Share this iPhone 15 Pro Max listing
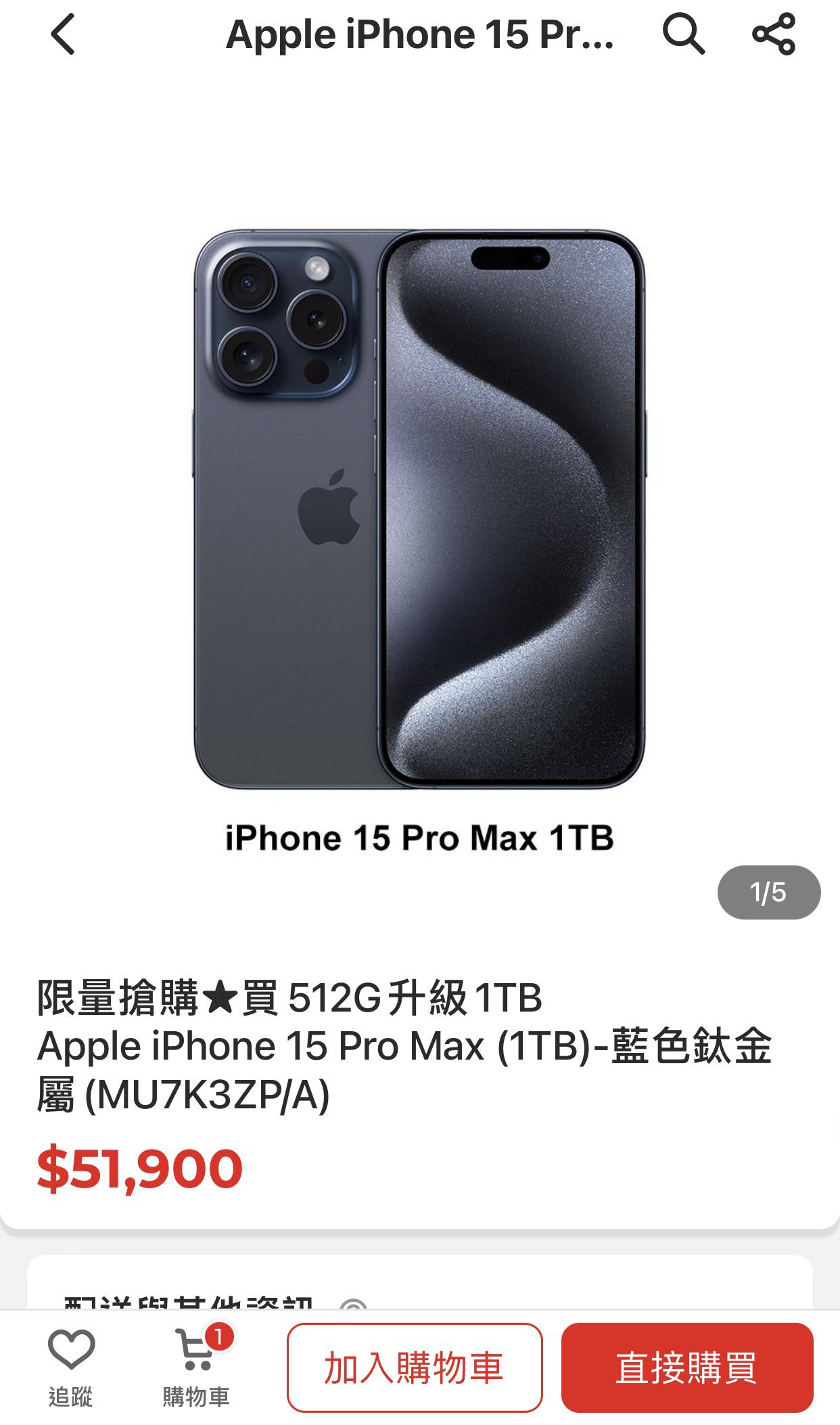The image size is (840, 1425). point(774,35)
